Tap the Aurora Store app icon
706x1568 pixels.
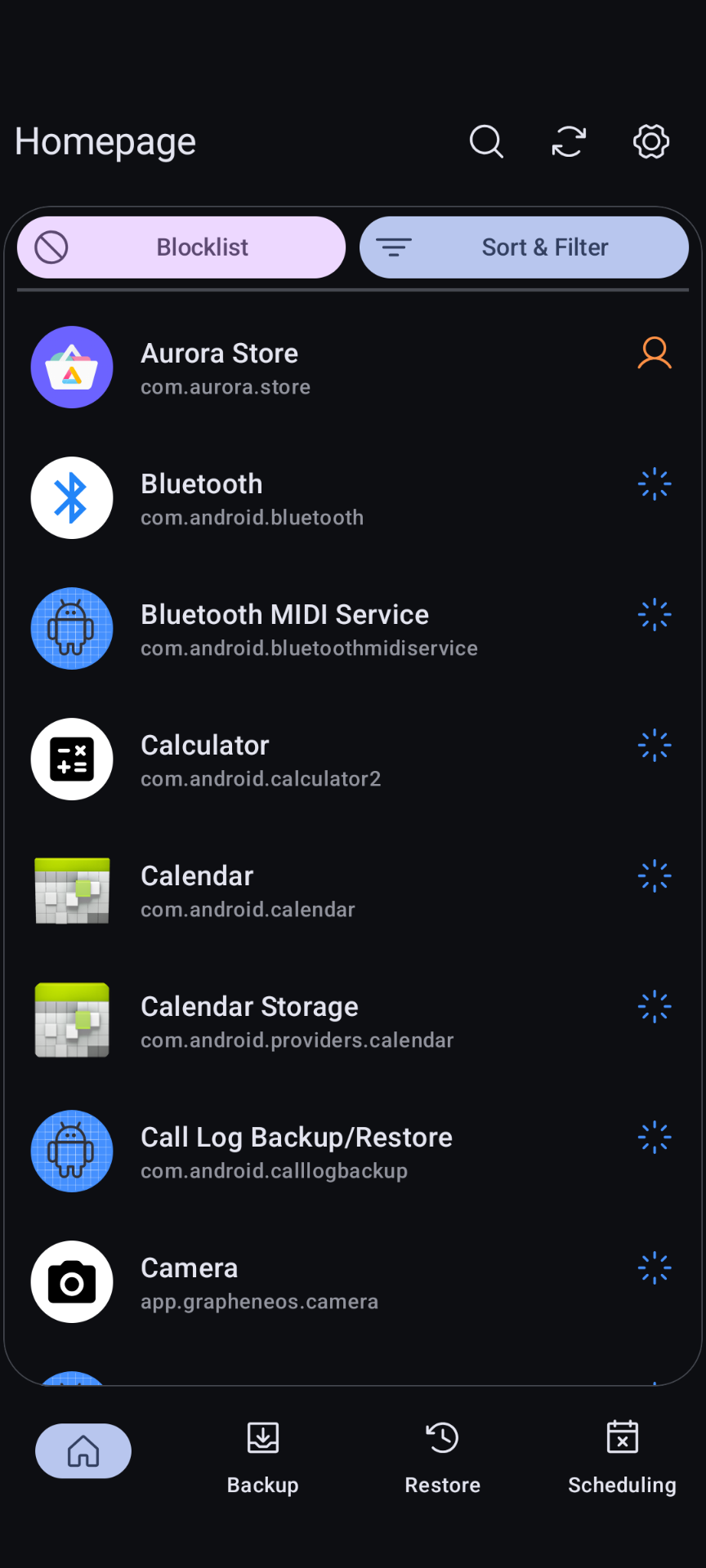pyautogui.click(x=72, y=367)
